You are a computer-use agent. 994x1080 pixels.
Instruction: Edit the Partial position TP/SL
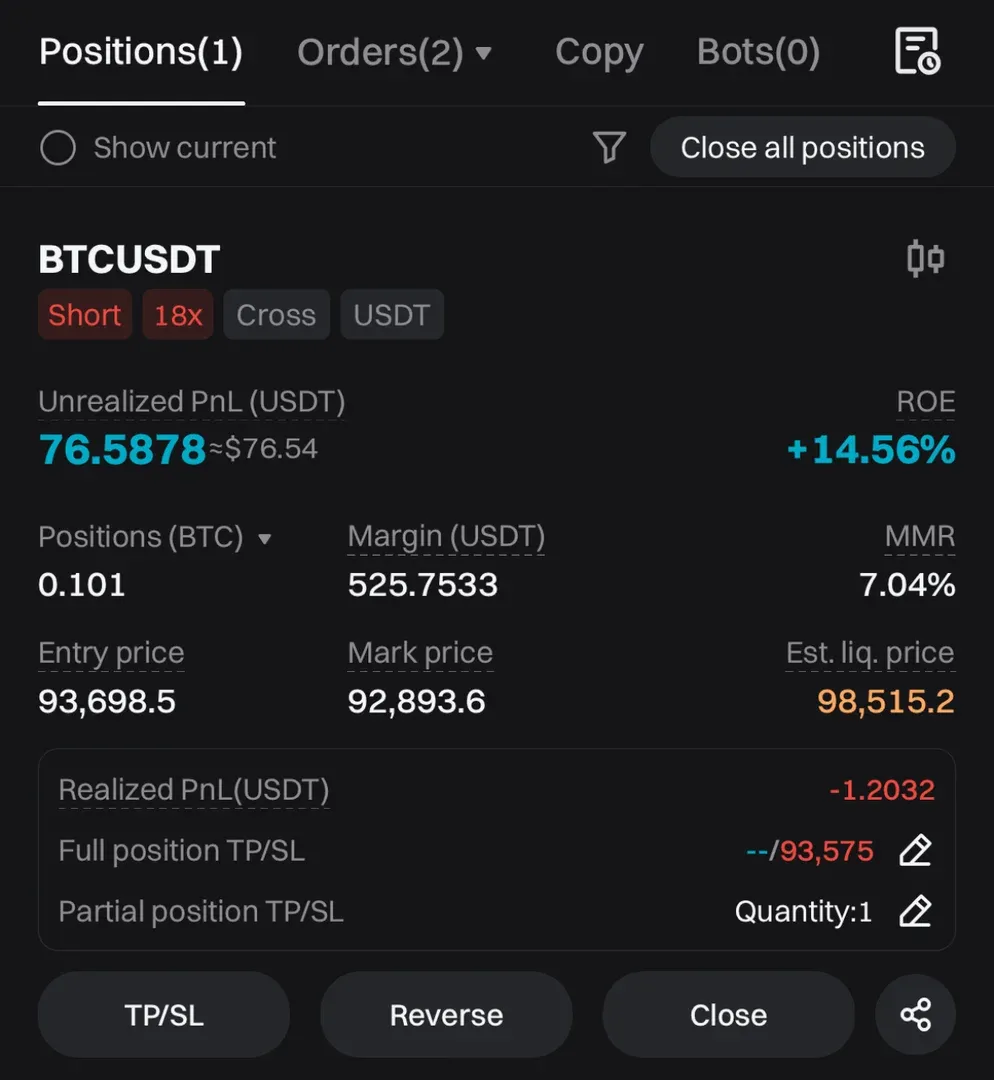pyautogui.click(x=915, y=911)
